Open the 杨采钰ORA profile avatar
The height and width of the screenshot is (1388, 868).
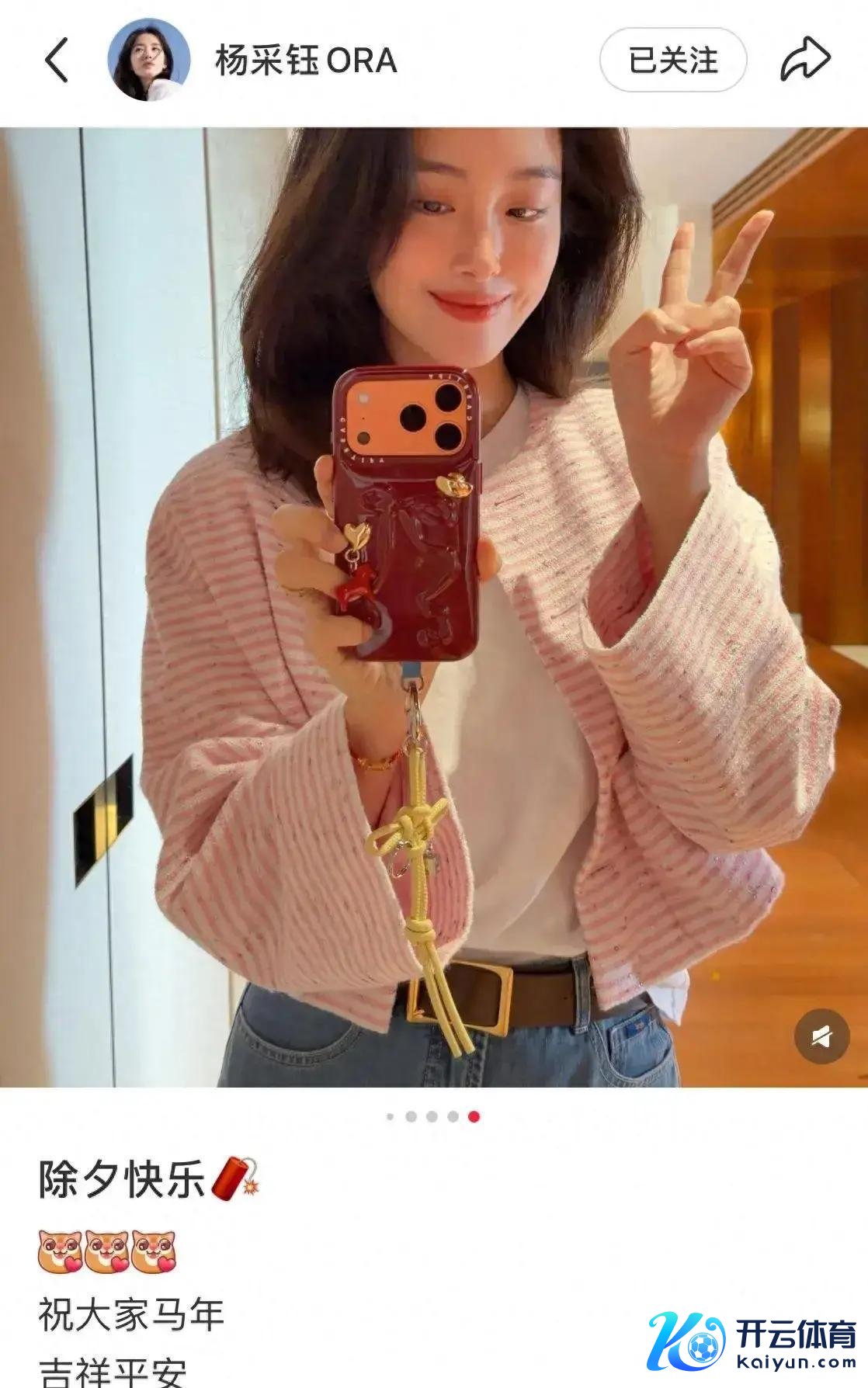pyautogui.click(x=148, y=60)
